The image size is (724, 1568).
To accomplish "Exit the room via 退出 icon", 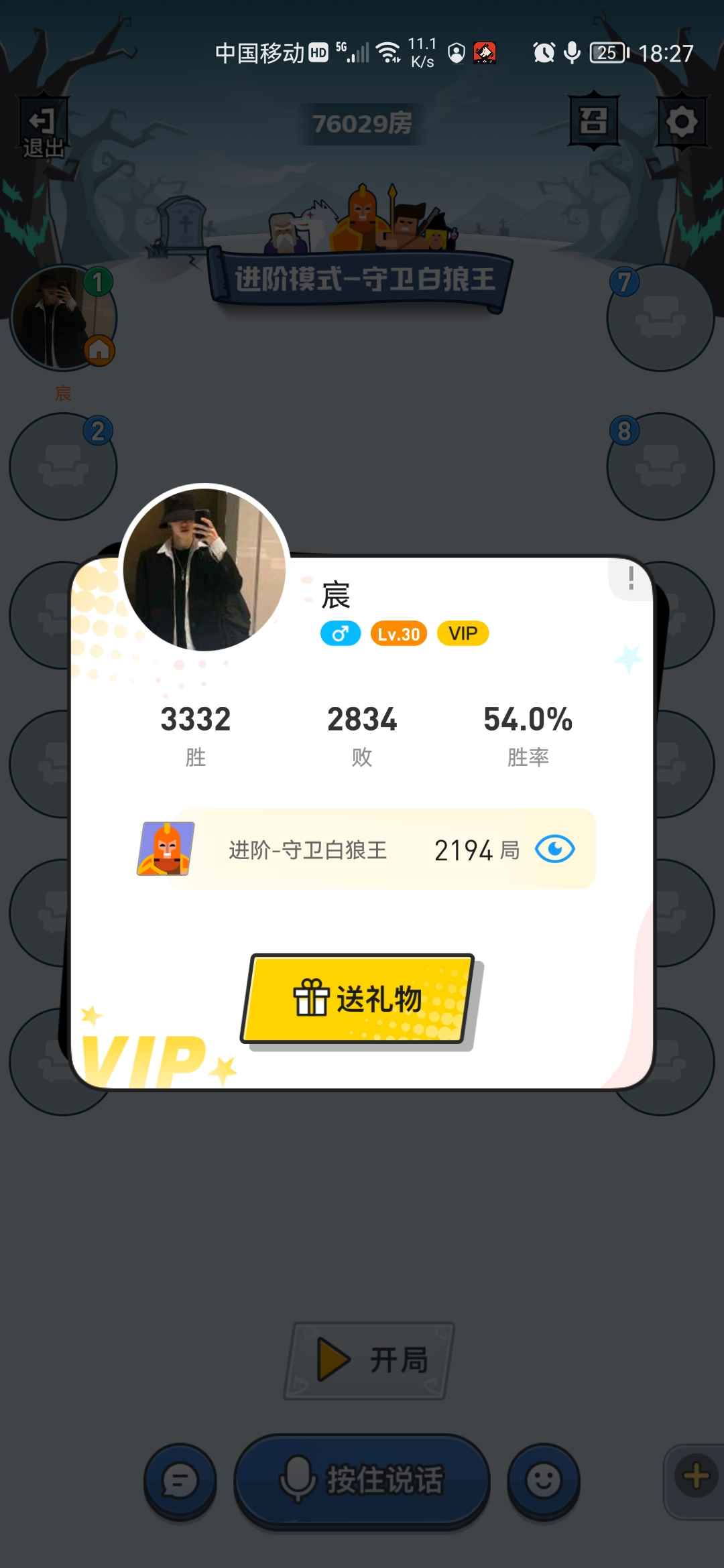I will (x=42, y=123).
